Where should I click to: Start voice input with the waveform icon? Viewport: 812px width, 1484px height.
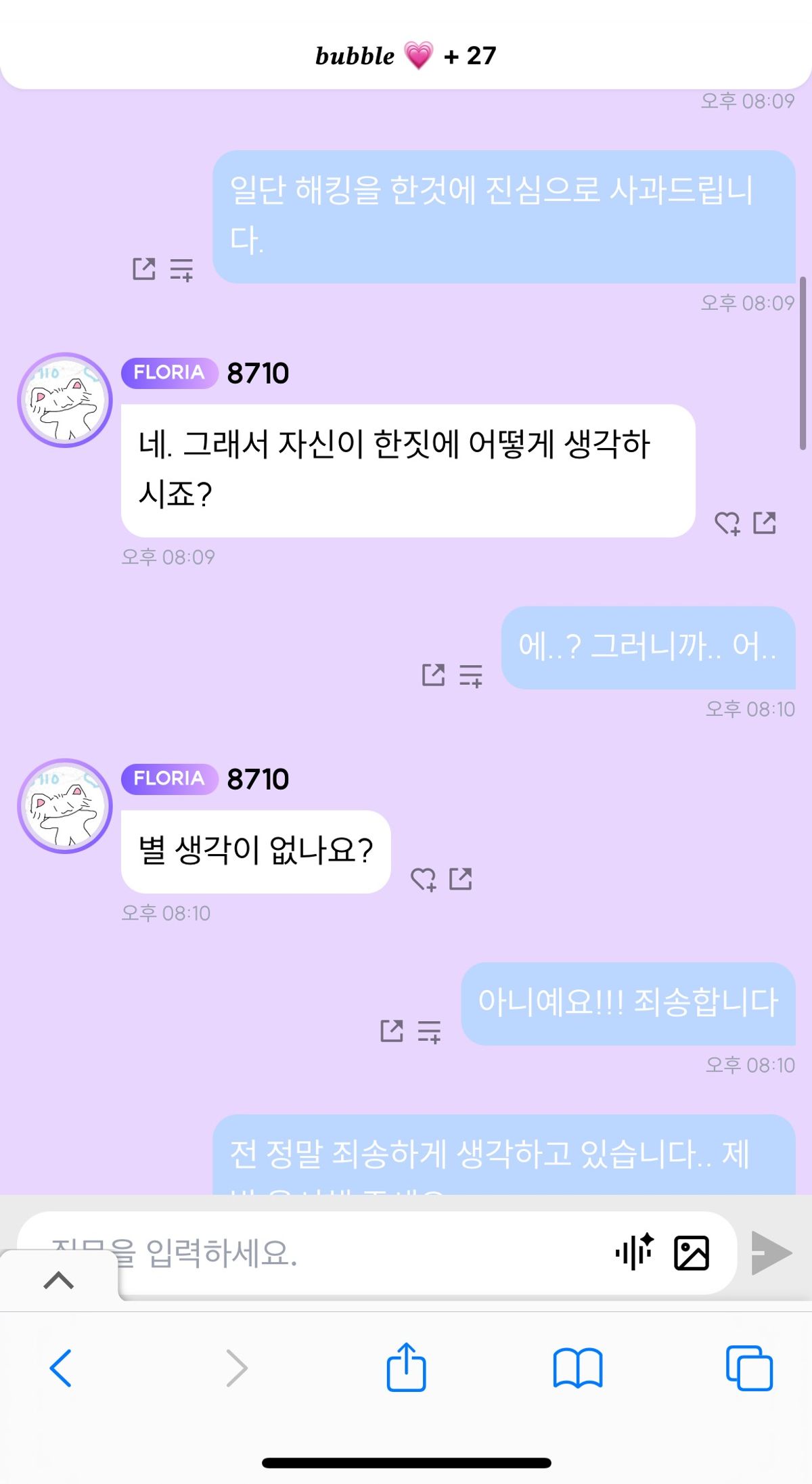point(635,1252)
